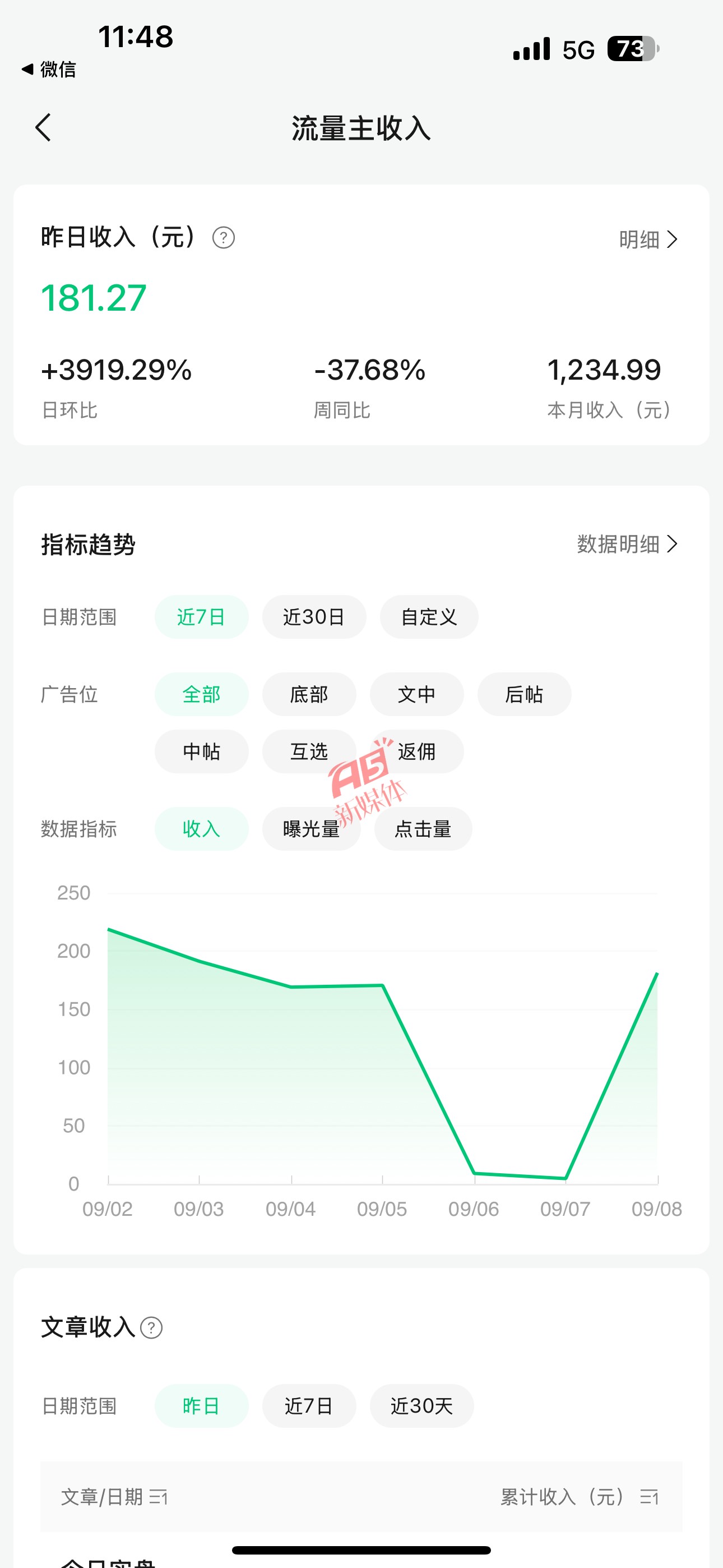723x1568 pixels.
Task: Switch the data metric to 点击量
Action: 423,829
